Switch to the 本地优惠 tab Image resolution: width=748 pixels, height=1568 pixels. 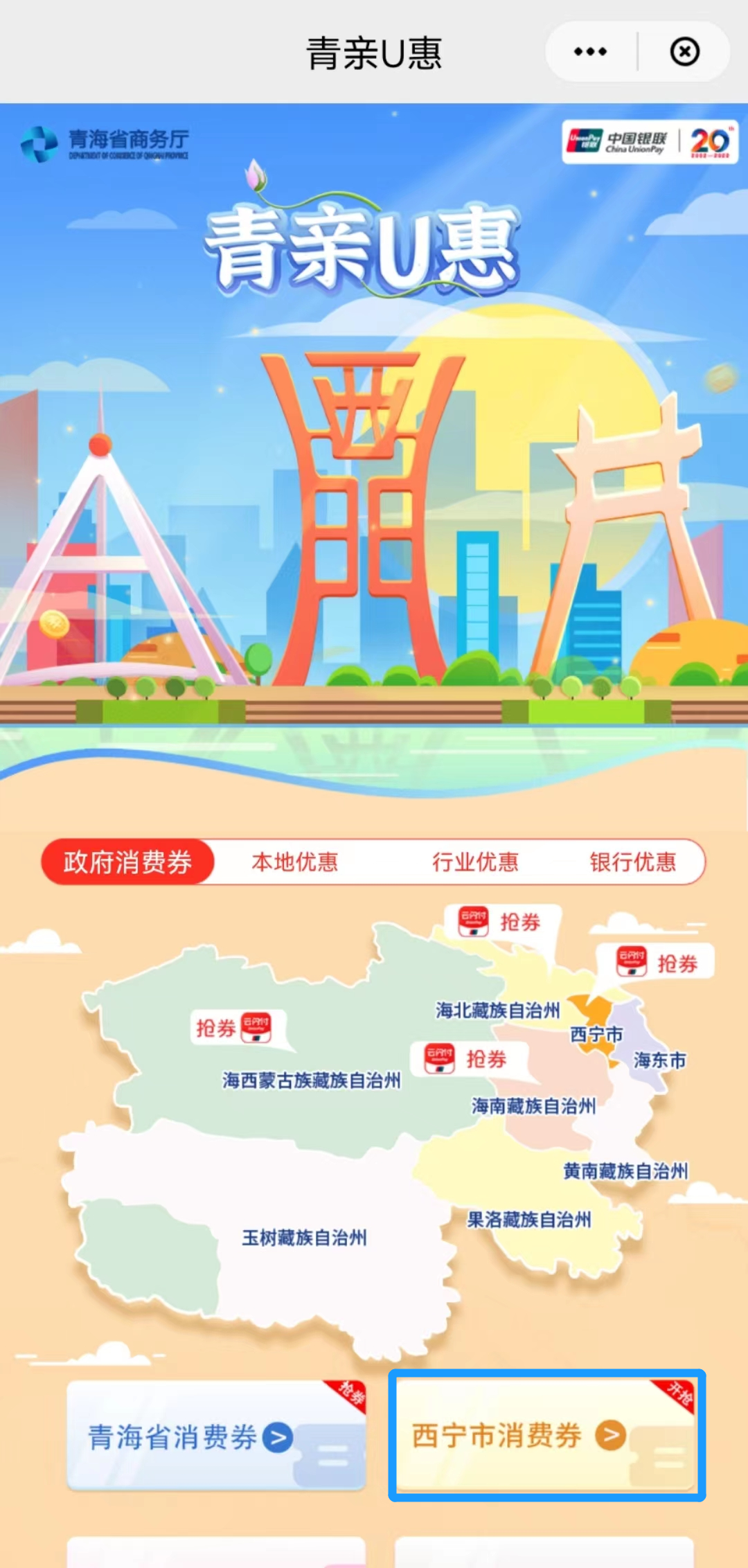click(295, 862)
